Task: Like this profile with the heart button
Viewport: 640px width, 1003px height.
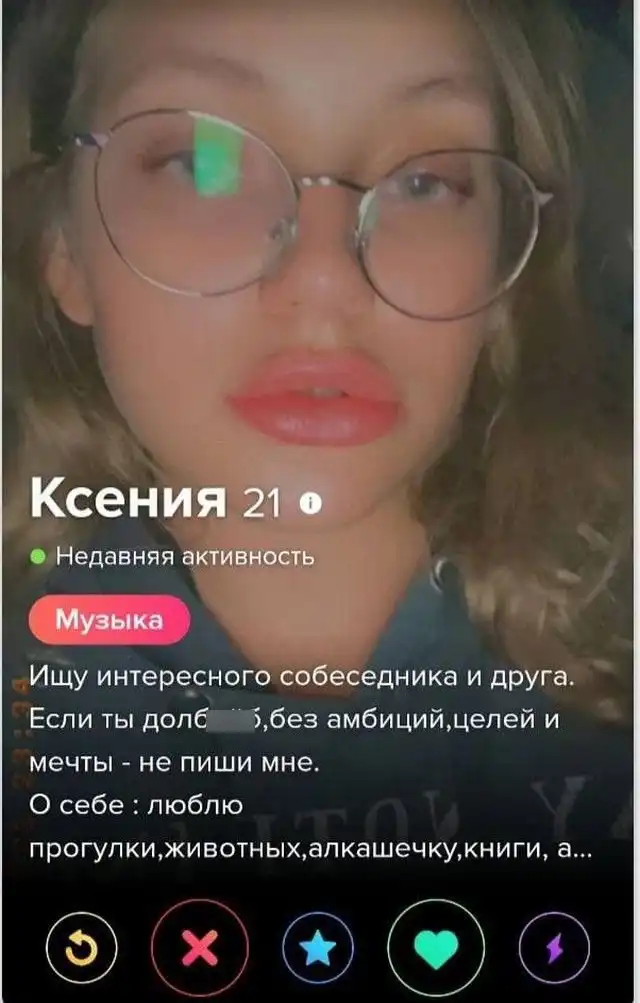Action: click(436, 949)
